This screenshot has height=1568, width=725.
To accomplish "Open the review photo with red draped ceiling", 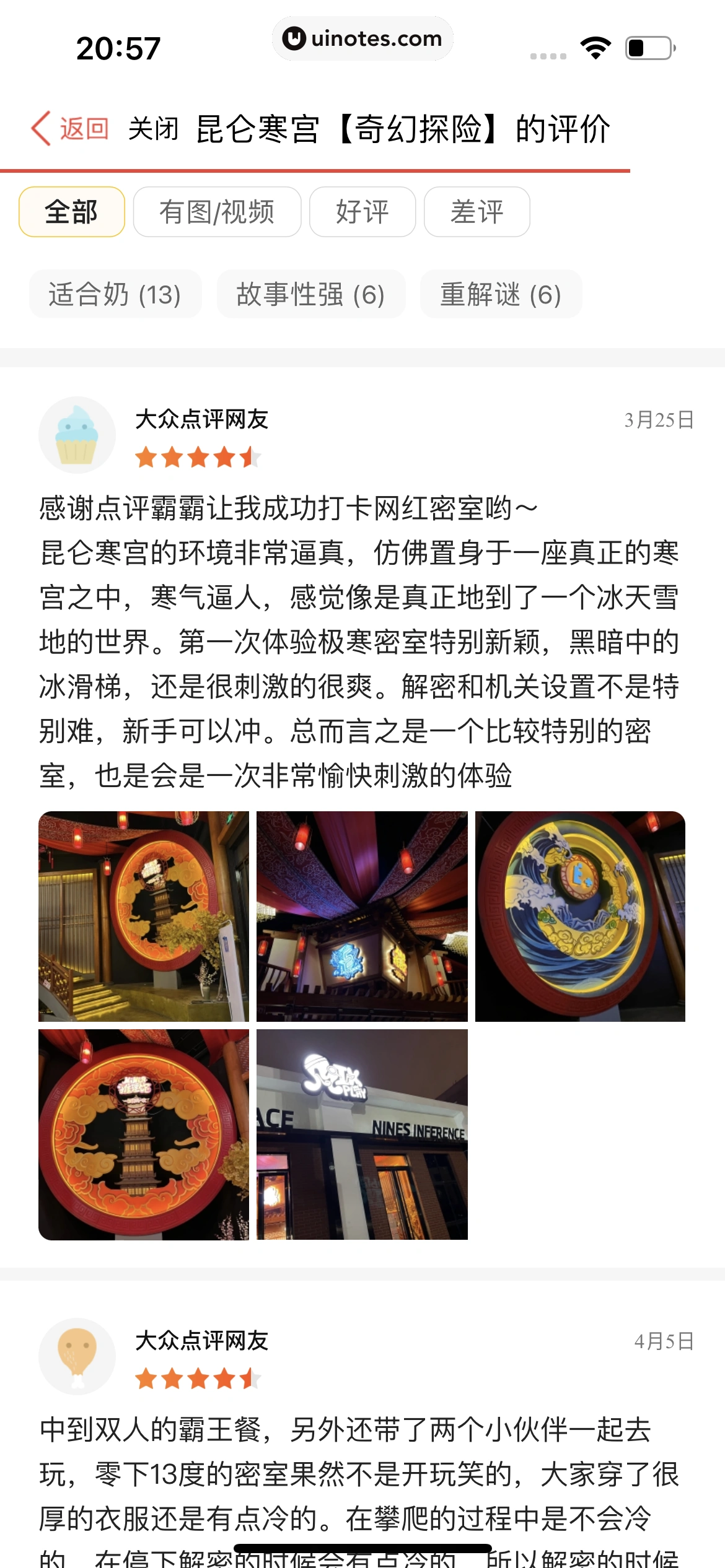I will pos(362,917).
